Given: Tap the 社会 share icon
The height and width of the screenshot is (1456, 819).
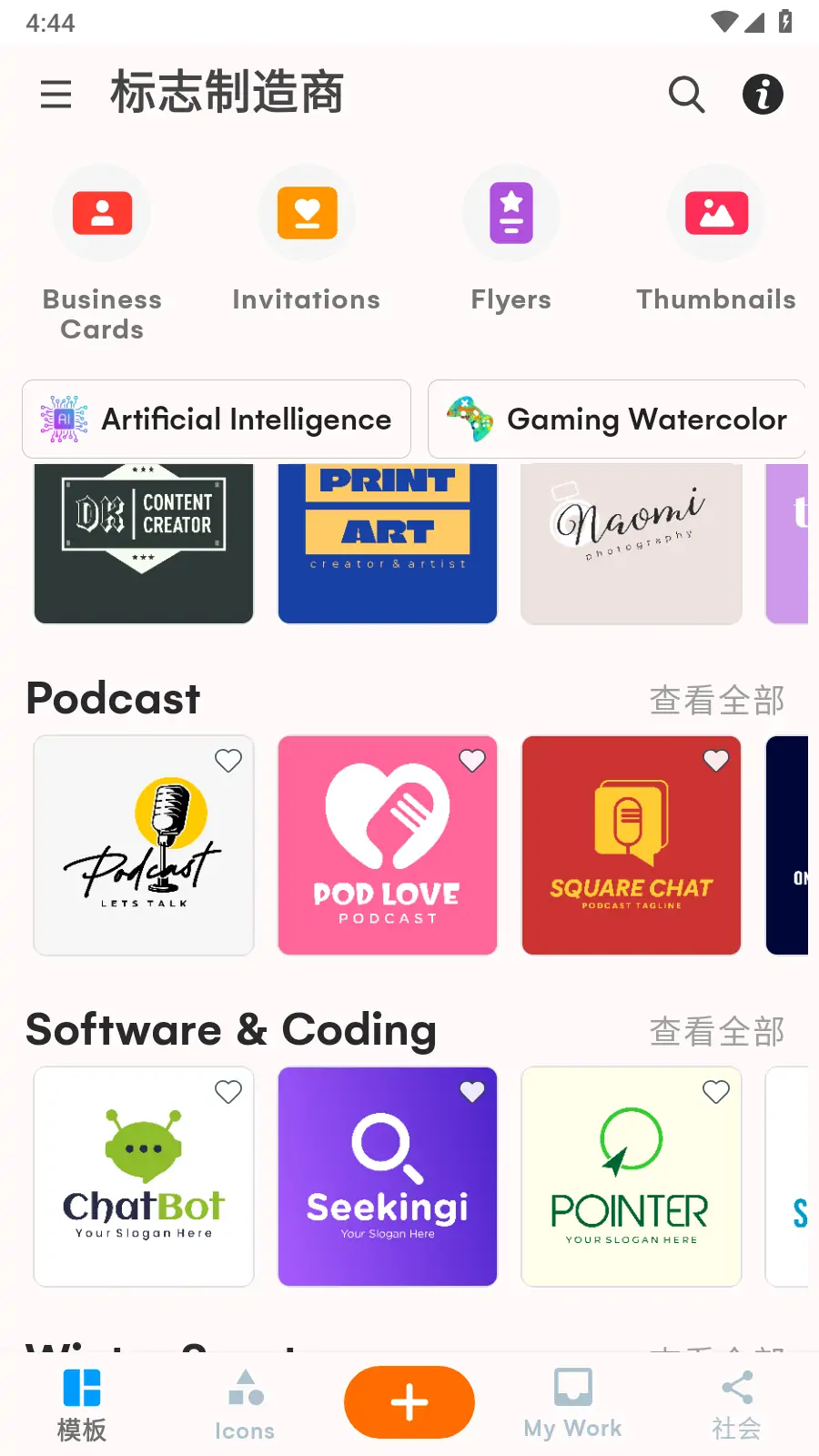Looking at the screenshot, I should pyautogui.click(x=735, y=1401).
